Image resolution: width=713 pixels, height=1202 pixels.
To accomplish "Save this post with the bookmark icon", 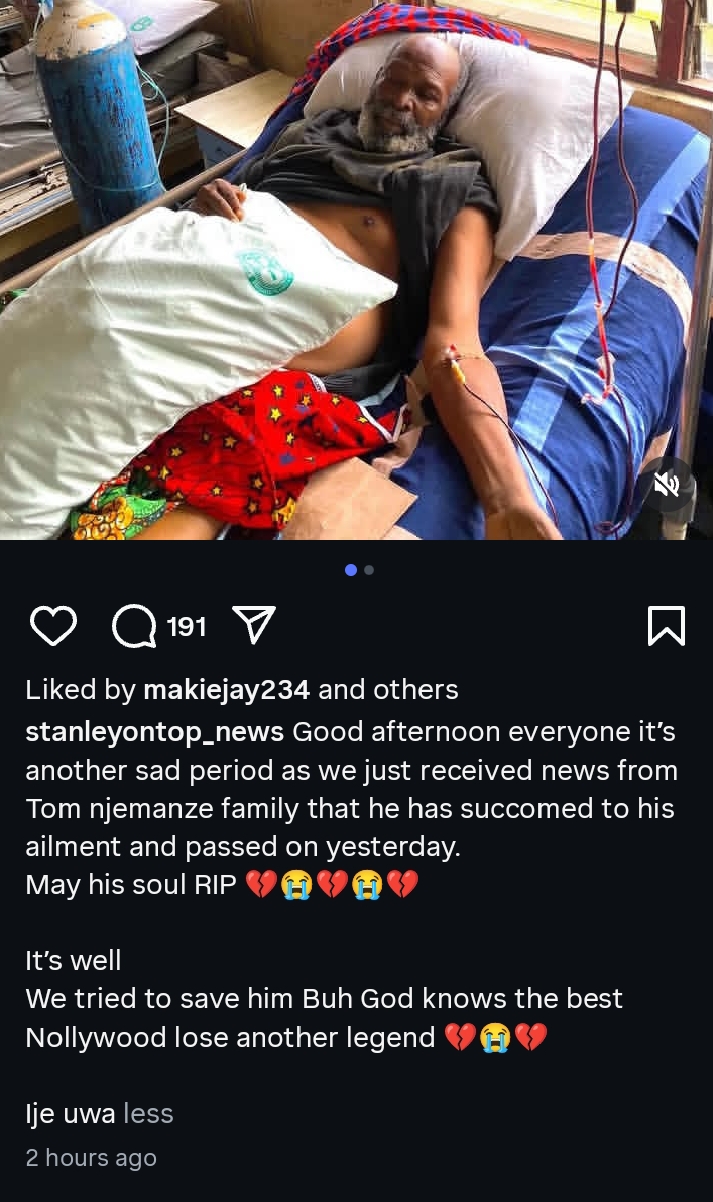I will click(x=666, y=626).
